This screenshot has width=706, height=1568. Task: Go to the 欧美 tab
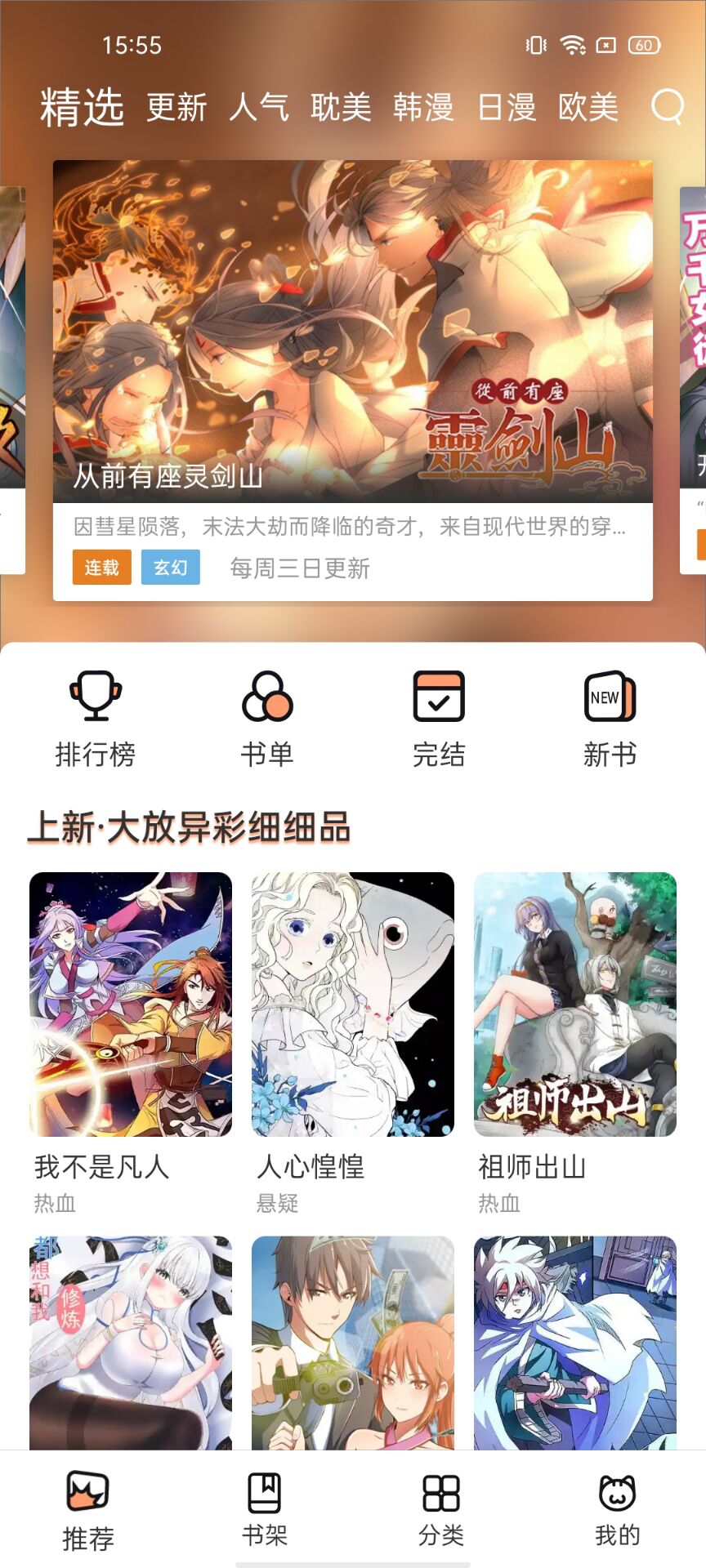[x=588, y=108]
